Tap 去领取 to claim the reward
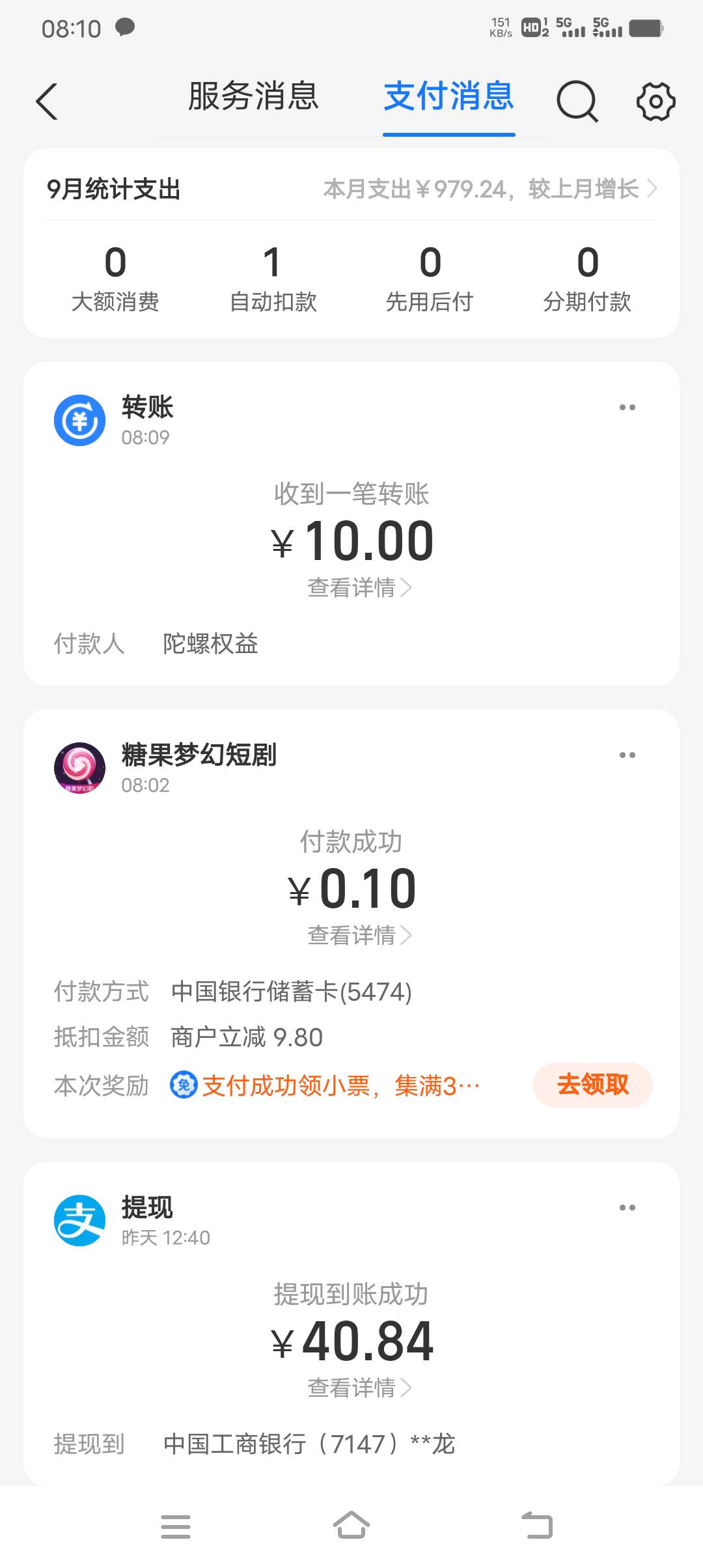 click(593, 1085)
